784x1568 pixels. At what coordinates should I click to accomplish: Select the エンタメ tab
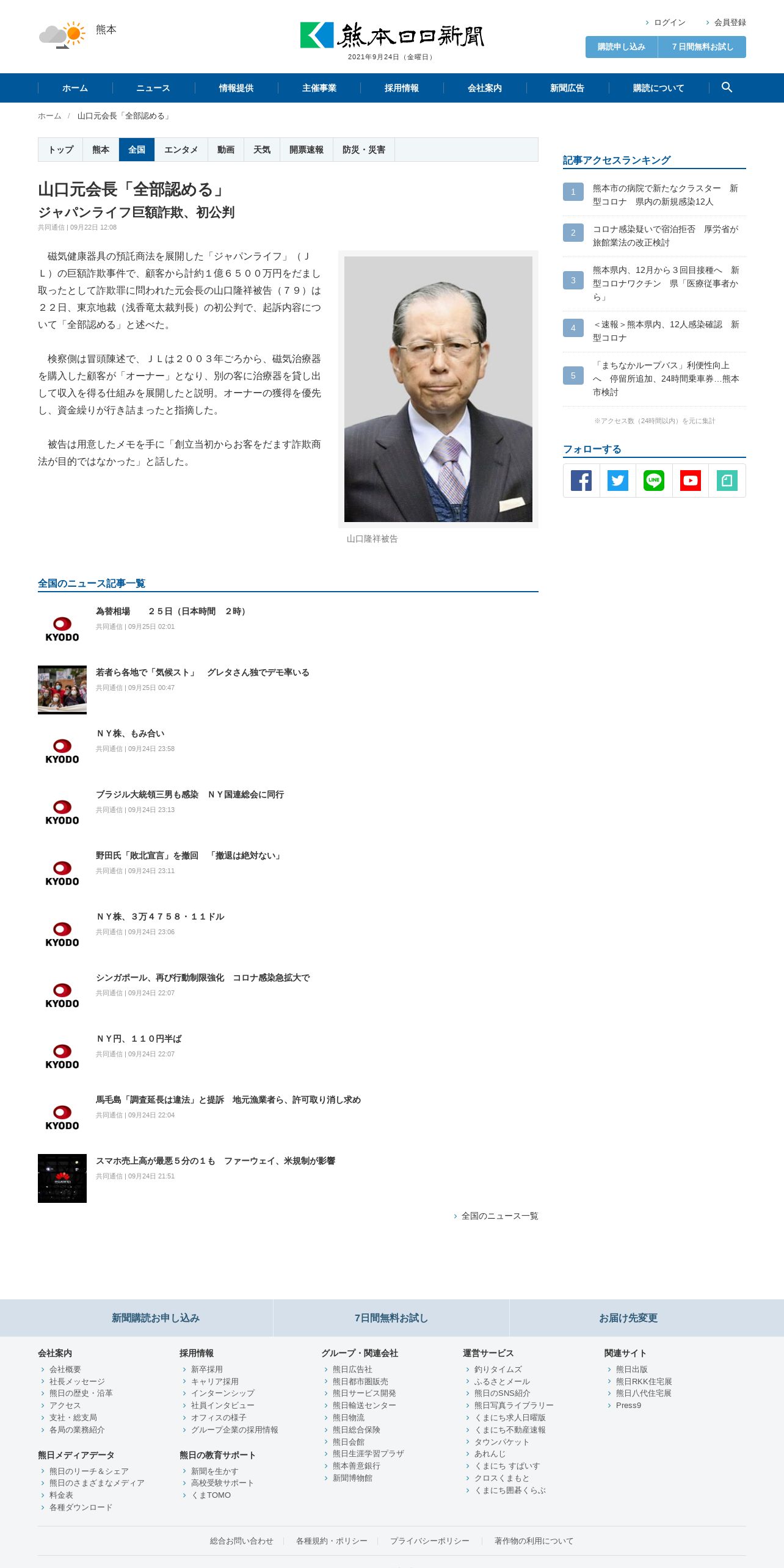pos(181,150)
